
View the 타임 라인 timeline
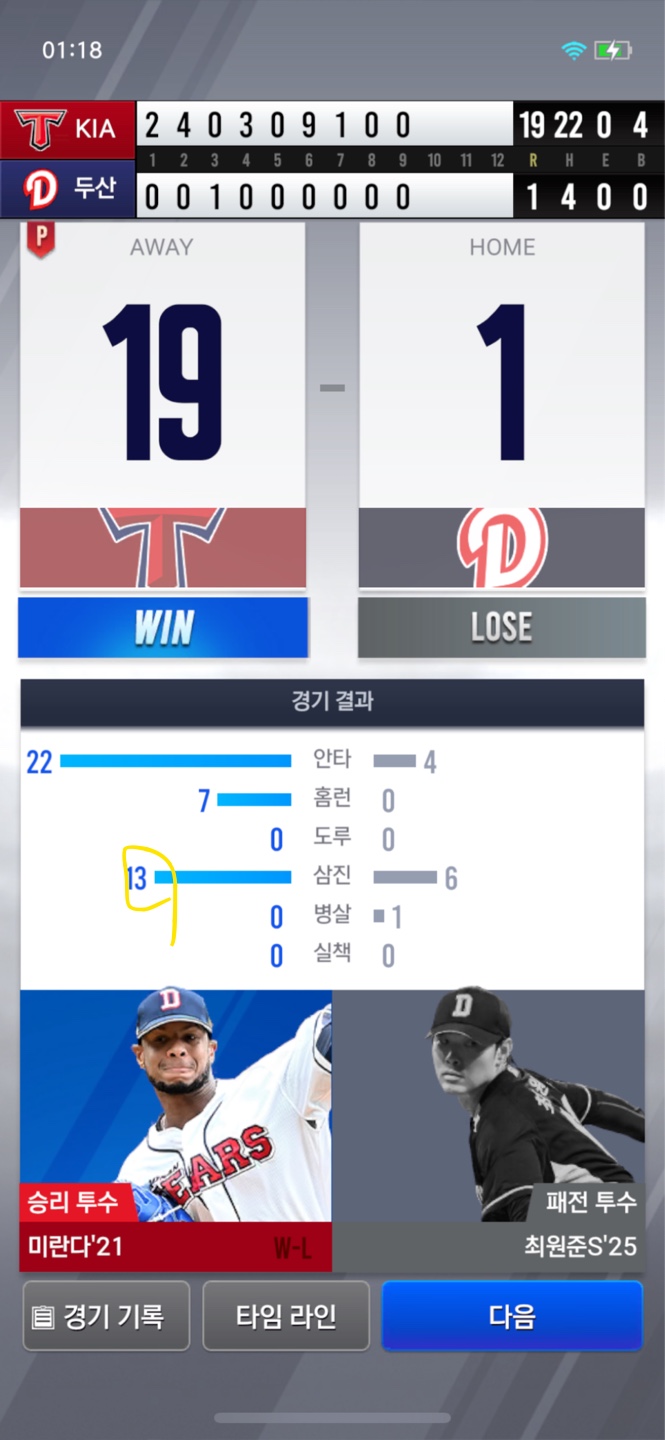pyautogui.click(x=286, y=1316)
